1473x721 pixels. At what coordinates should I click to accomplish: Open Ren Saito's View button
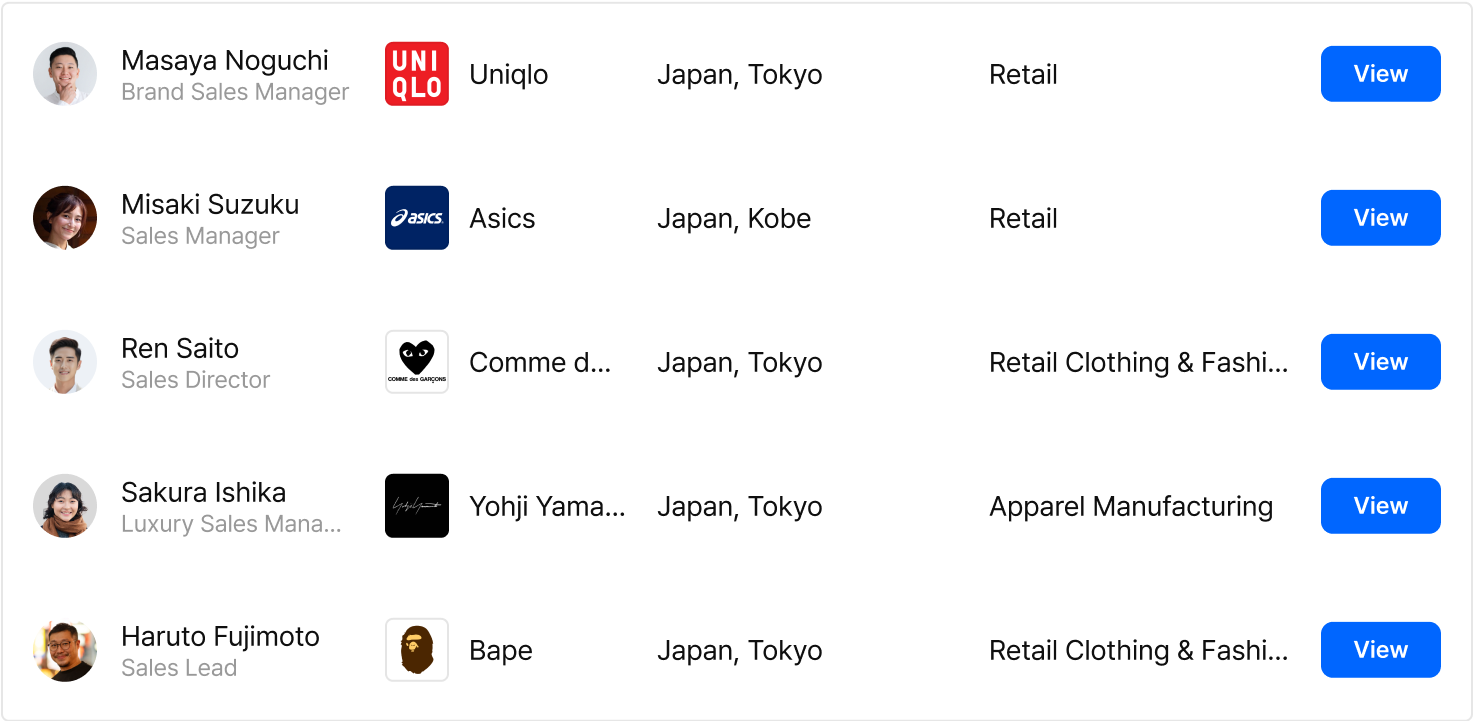pos(1380,362)
